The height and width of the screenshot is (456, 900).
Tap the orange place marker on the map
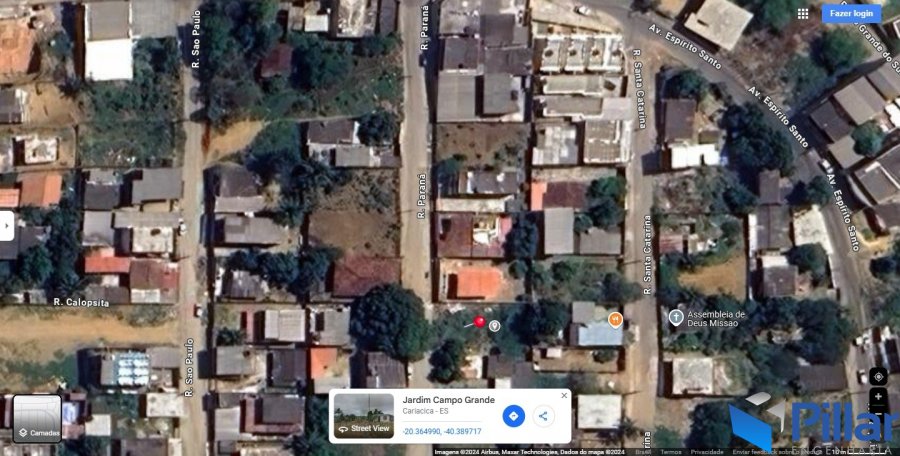pos(615,319)
